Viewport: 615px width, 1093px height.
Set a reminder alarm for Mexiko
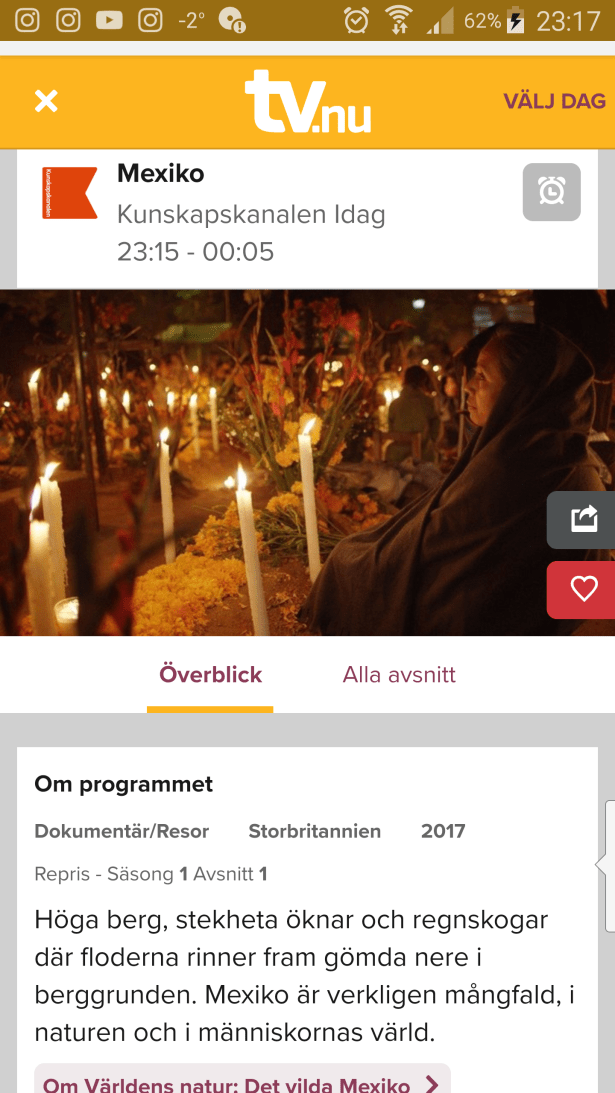click(551, 192)
